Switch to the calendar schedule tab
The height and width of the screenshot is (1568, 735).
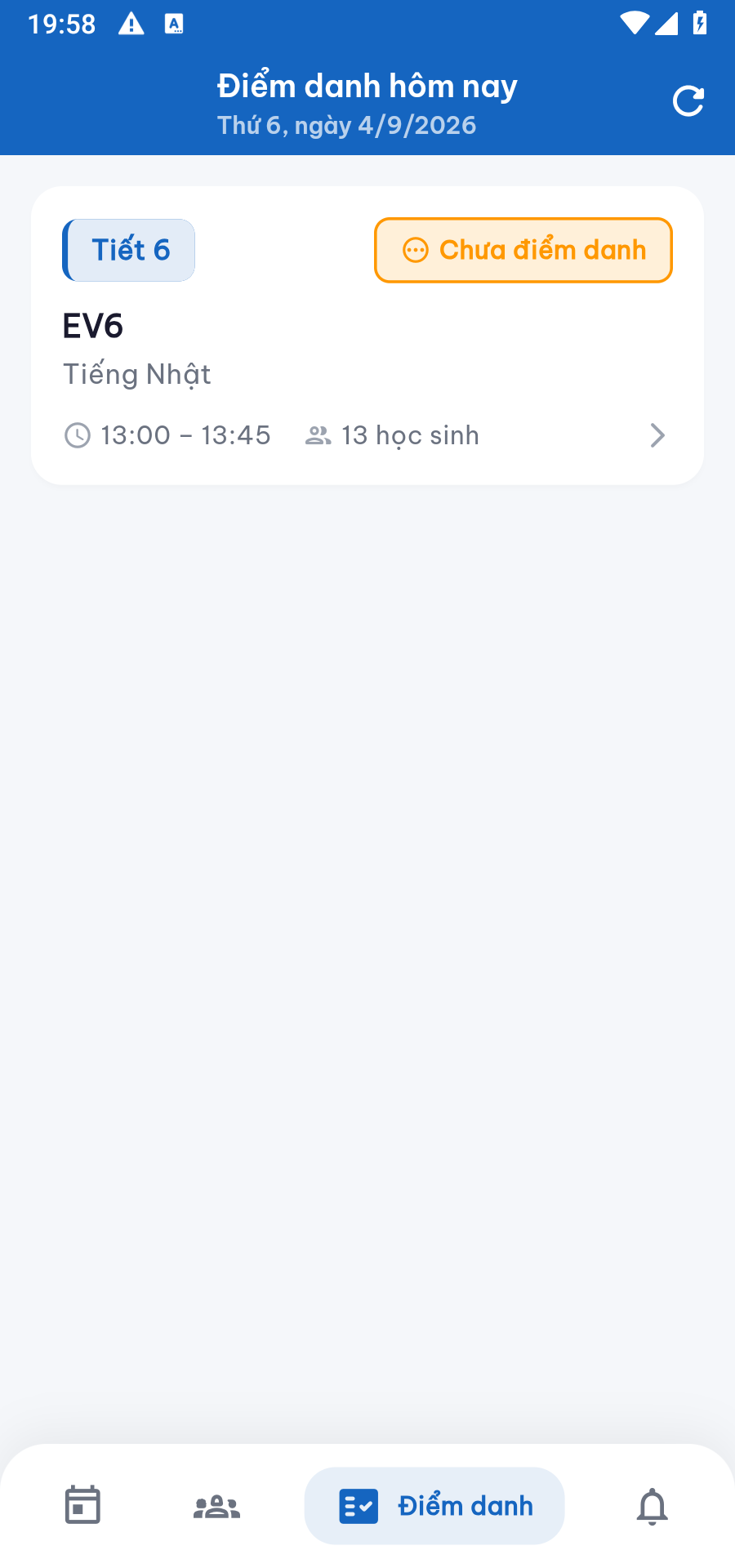[x=82, y=1505]
